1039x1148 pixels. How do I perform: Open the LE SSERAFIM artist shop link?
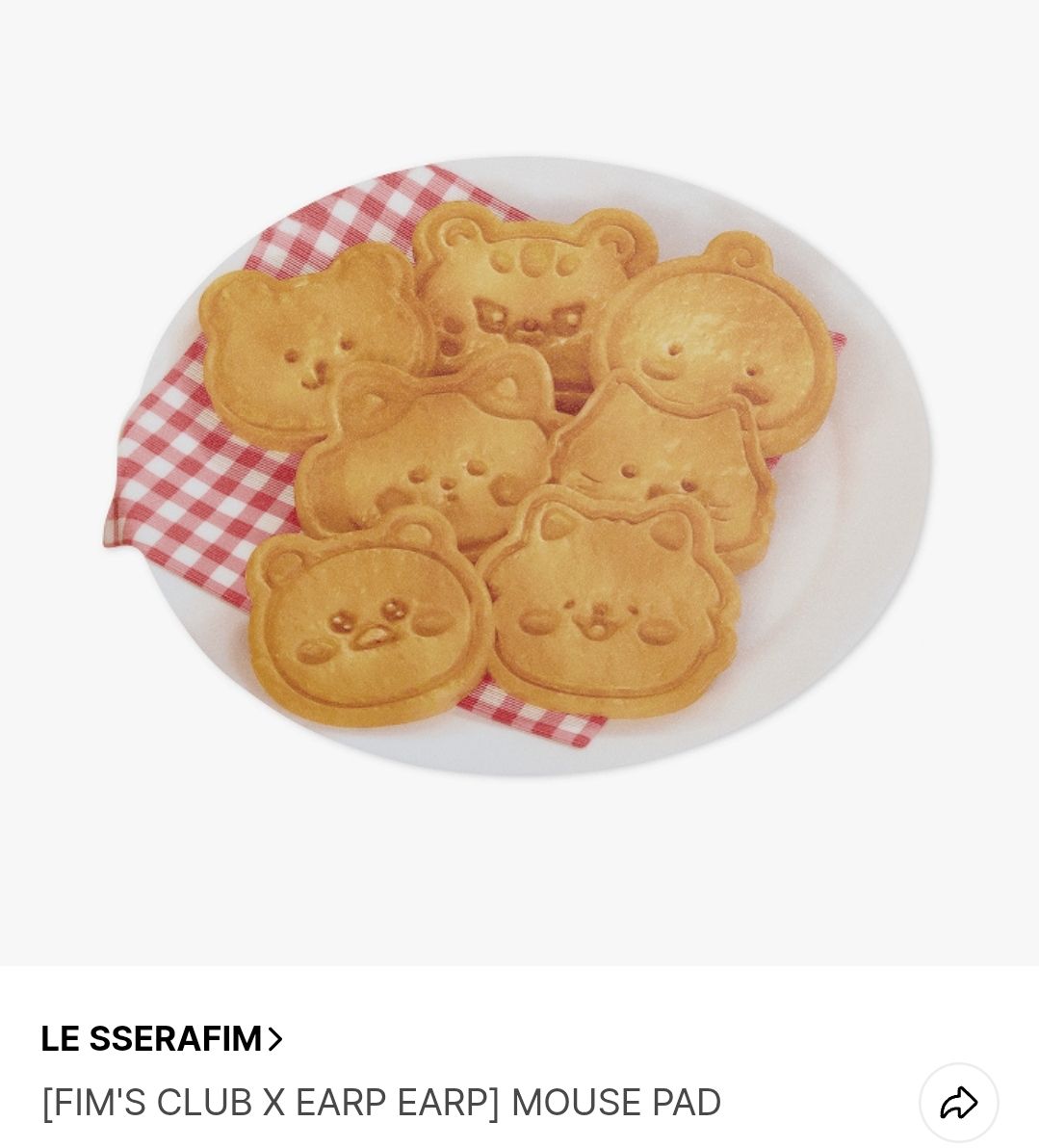[x=161, y=1038]
